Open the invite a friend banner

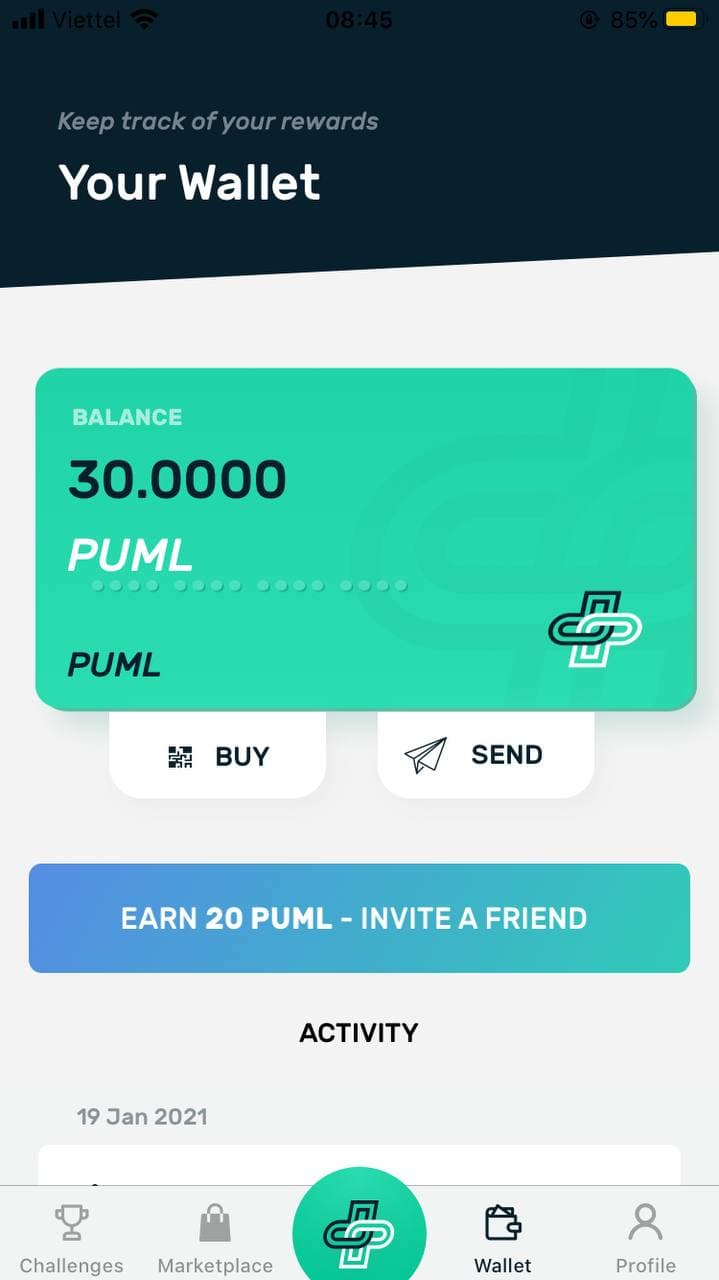pos(359,918)
